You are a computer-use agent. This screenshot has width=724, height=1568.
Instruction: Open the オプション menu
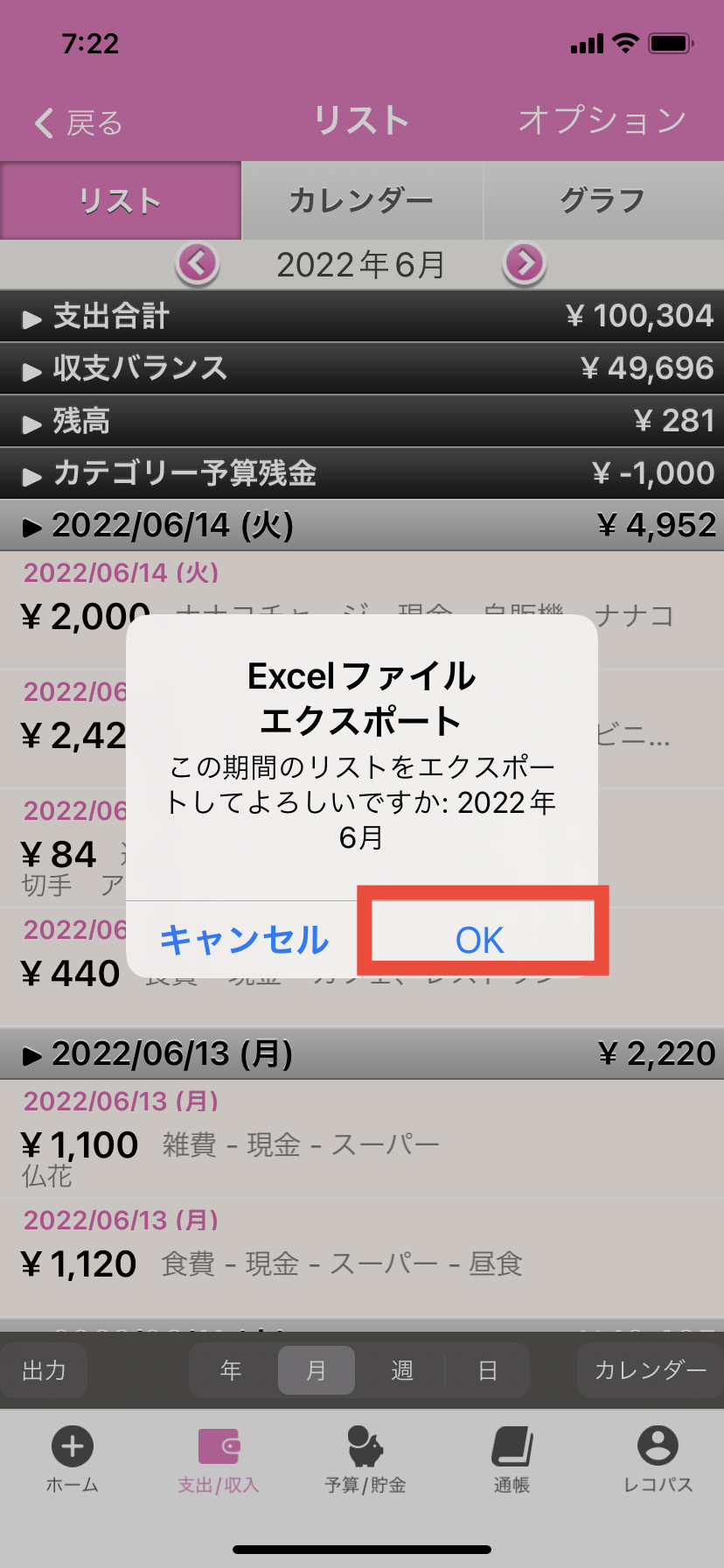point(602,121)
